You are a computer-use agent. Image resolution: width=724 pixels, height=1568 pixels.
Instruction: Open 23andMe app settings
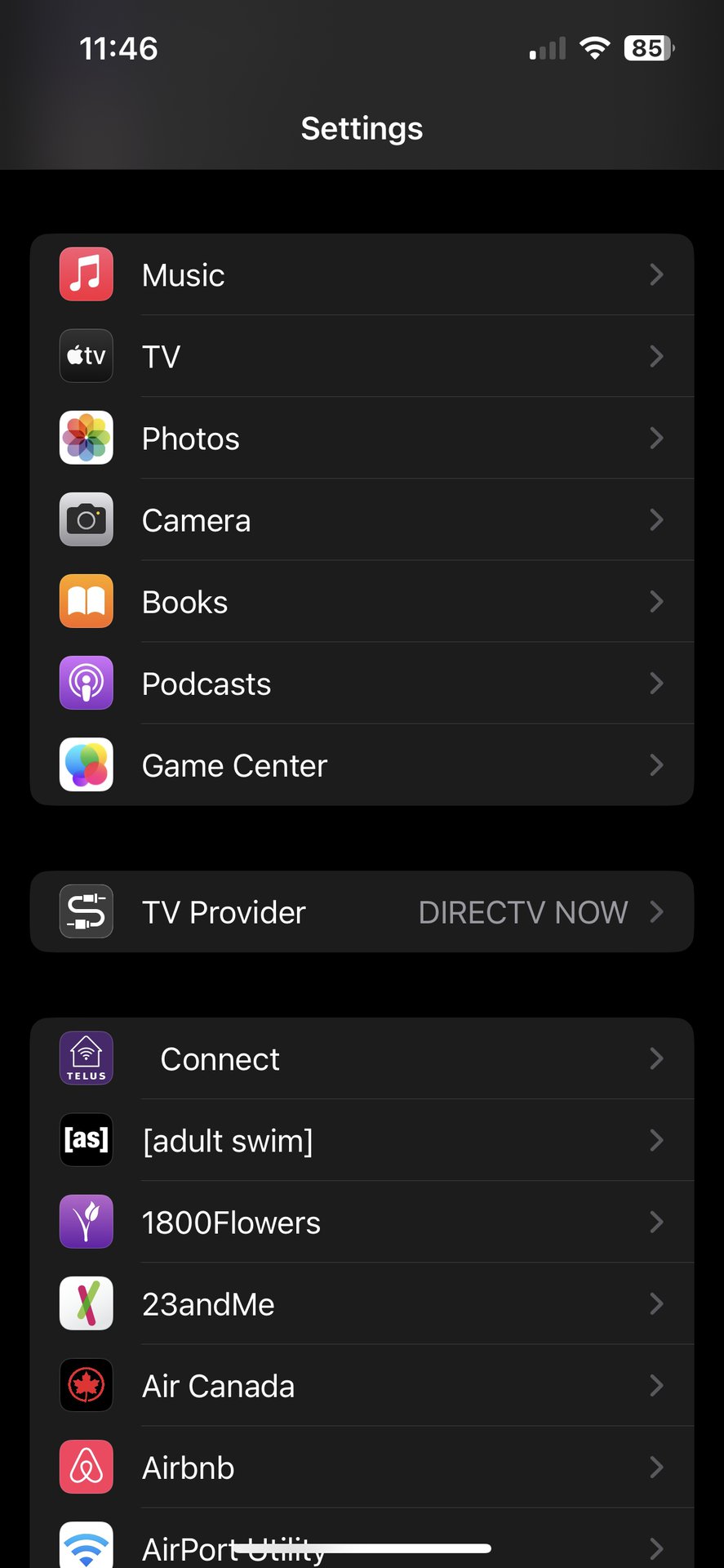tap(362, 1304)
